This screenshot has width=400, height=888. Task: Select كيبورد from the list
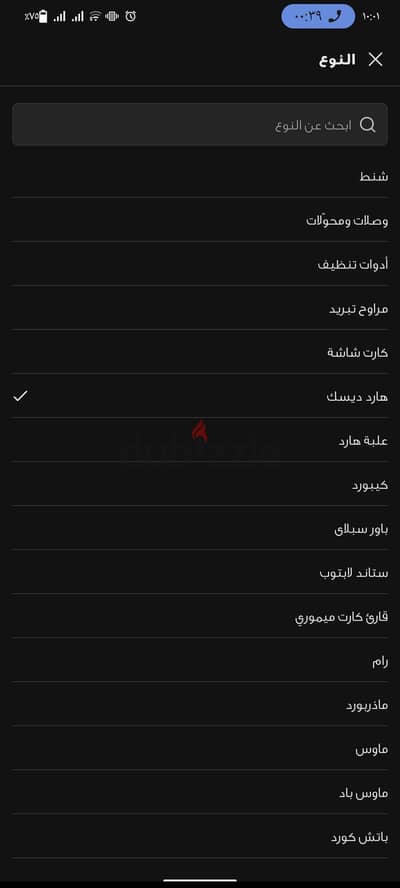(200, 485)
